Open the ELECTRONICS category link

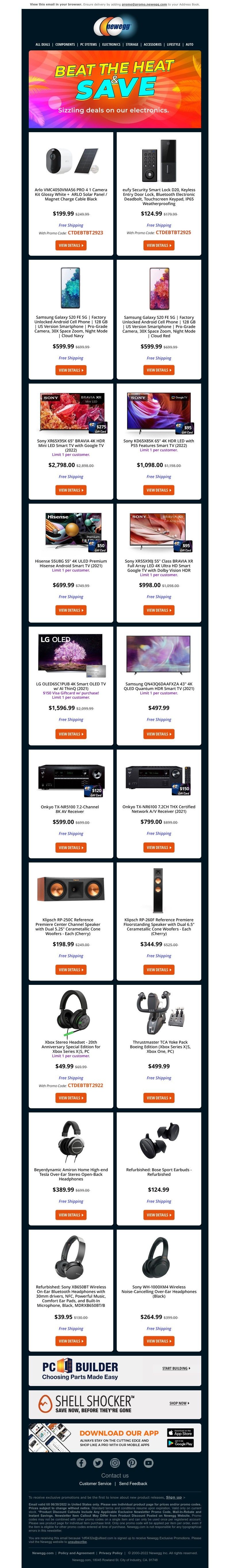pos(111,44)
